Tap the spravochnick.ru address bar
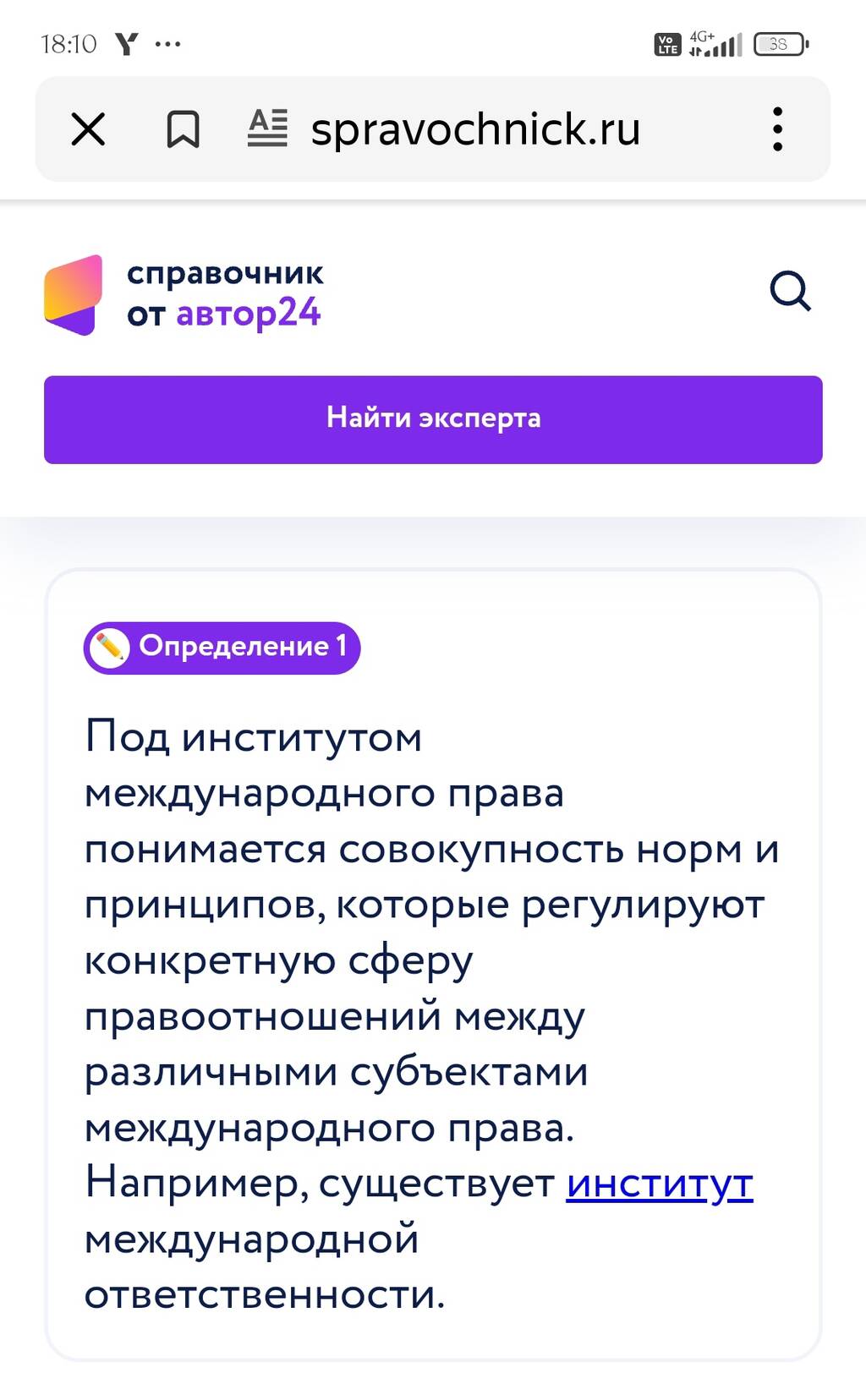This screenshot has width=866, height=1400. pos(475,129)
